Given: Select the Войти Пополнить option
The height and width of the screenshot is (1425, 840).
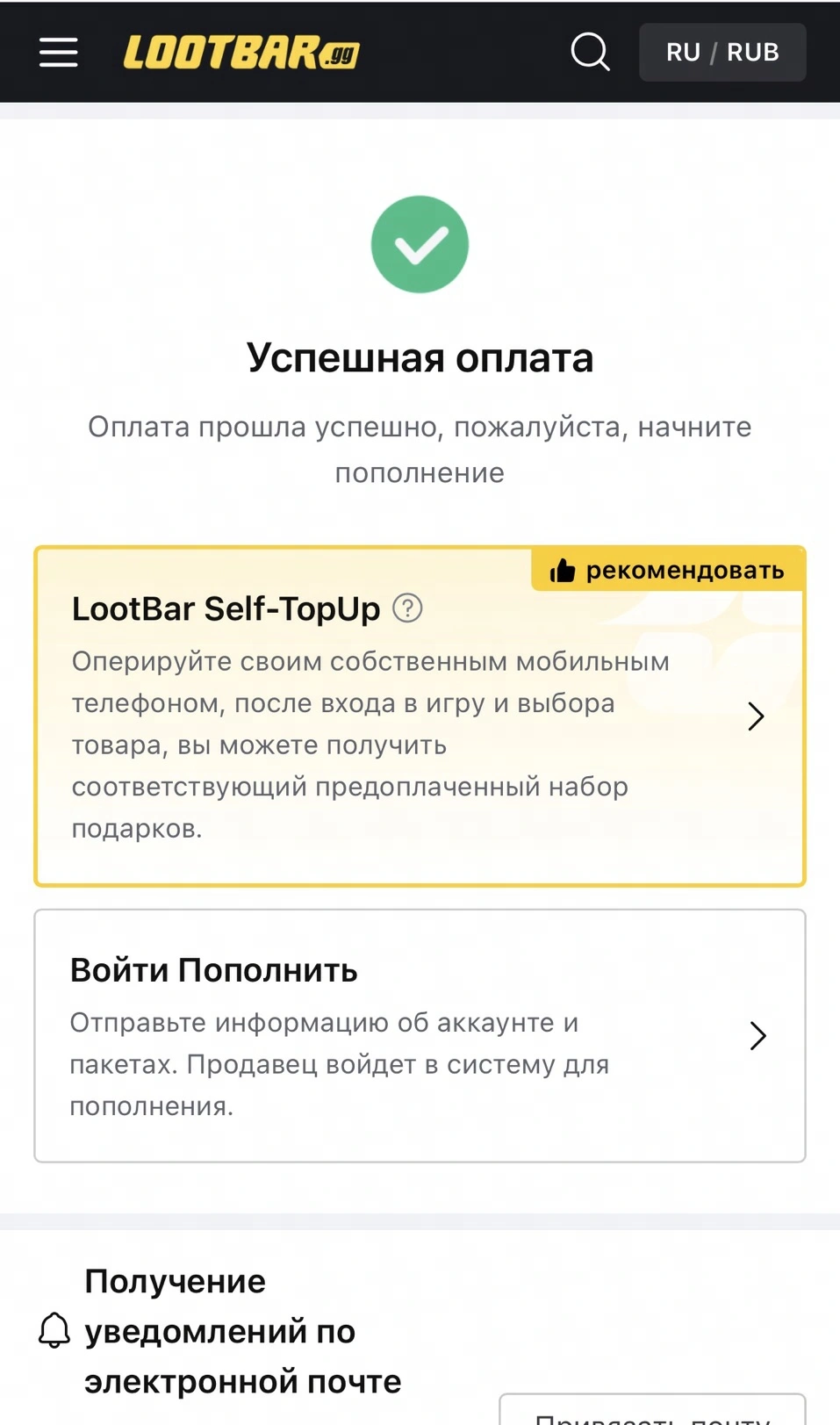Looking at the screenshot, I should [x=420, y=1036].
